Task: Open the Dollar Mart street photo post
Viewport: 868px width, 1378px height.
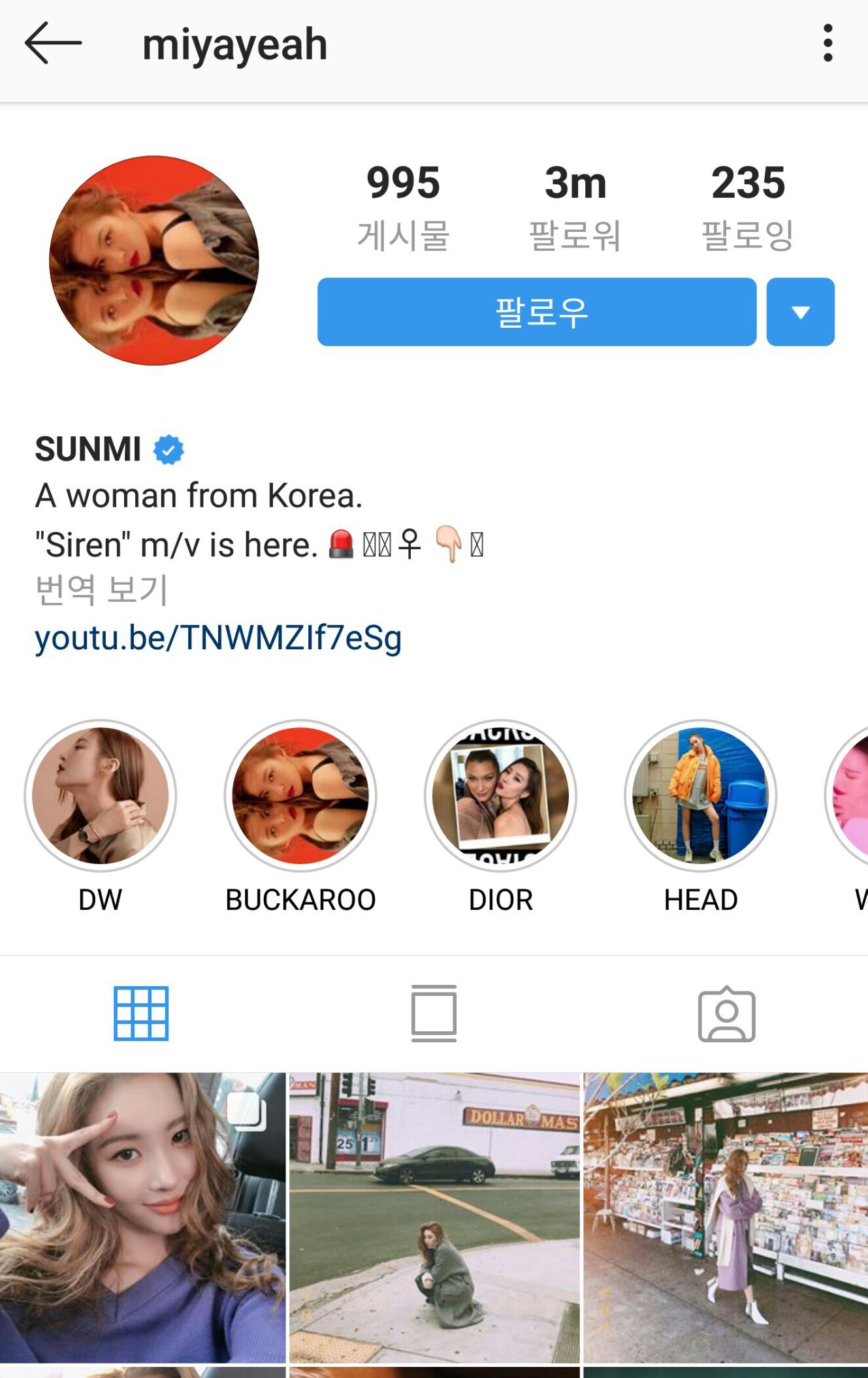Action: pos(434,1217)
